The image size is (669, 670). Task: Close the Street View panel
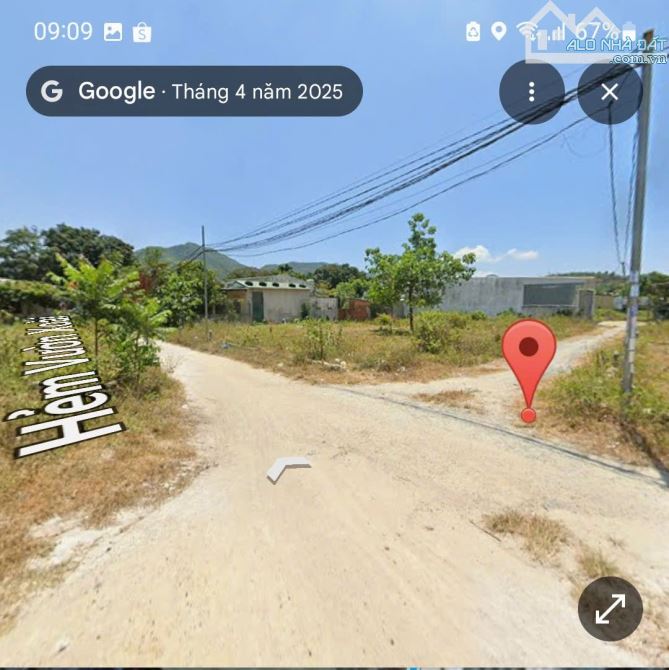[610, 93]
